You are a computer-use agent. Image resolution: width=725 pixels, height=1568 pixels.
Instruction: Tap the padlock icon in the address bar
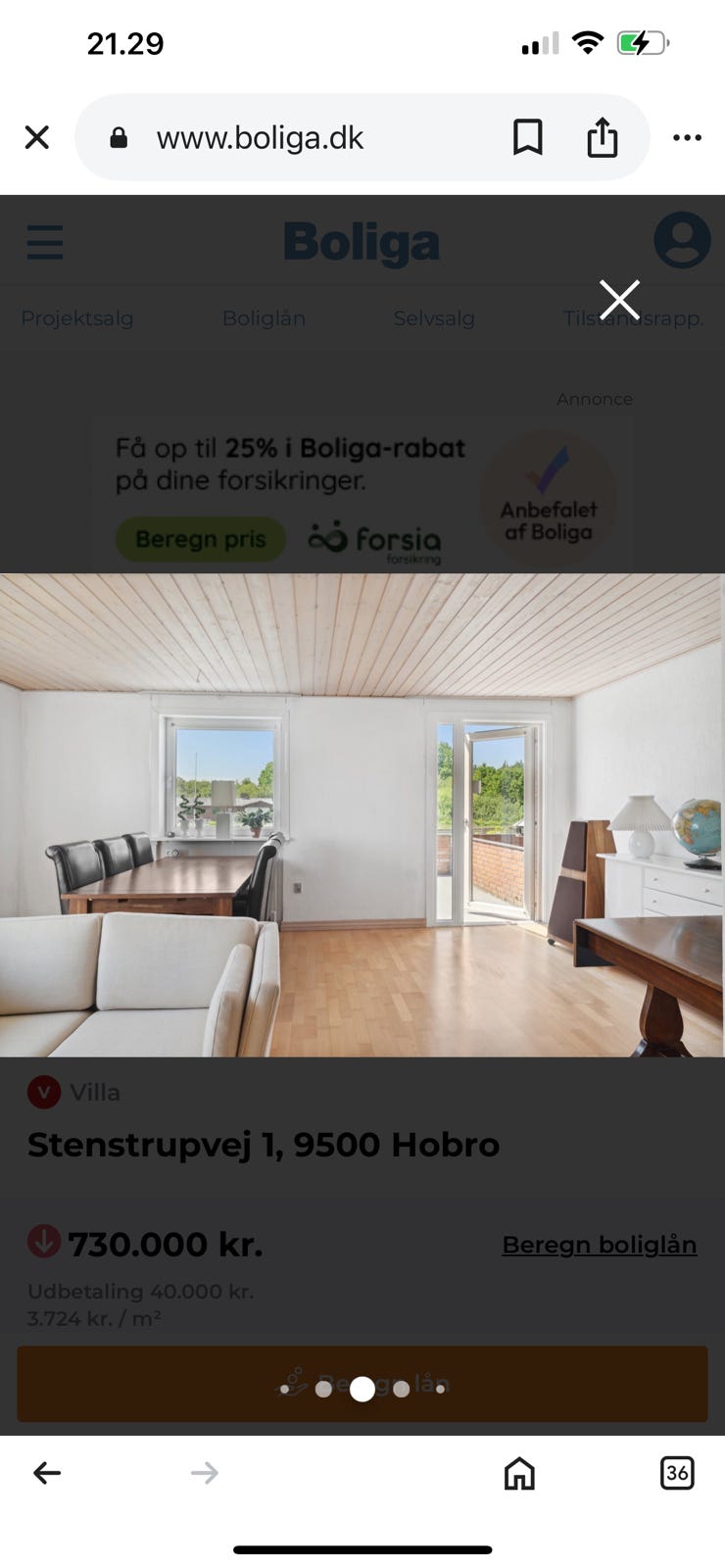tap(119, 136)
